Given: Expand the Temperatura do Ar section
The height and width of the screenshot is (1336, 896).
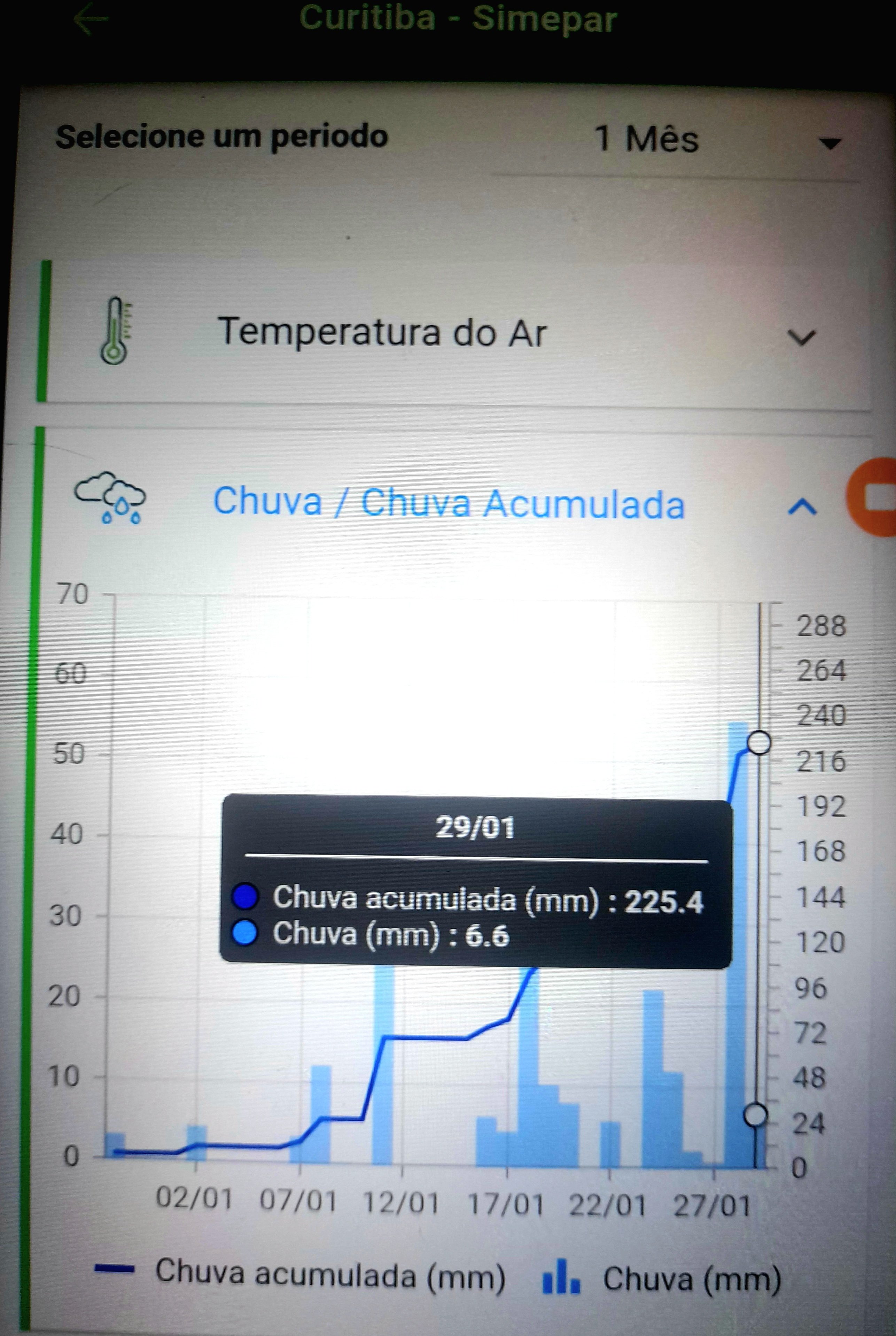Looking at the screenshot, I should 801,337.
